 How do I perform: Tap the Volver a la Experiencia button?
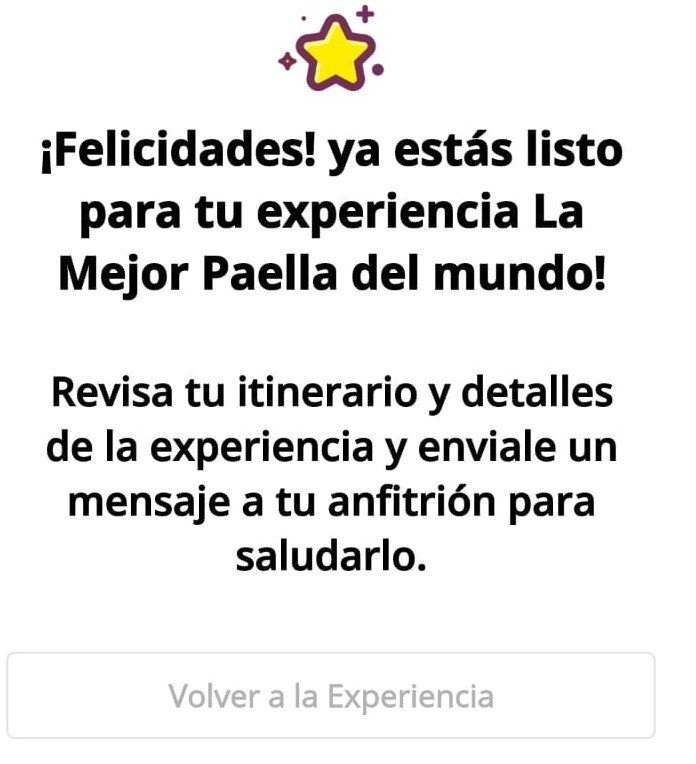pos(331,695)
